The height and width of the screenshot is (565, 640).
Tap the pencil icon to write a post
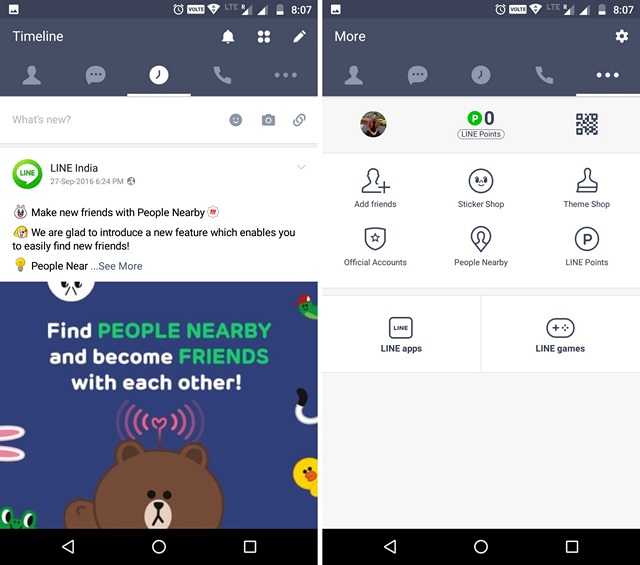tap(299, 37)
